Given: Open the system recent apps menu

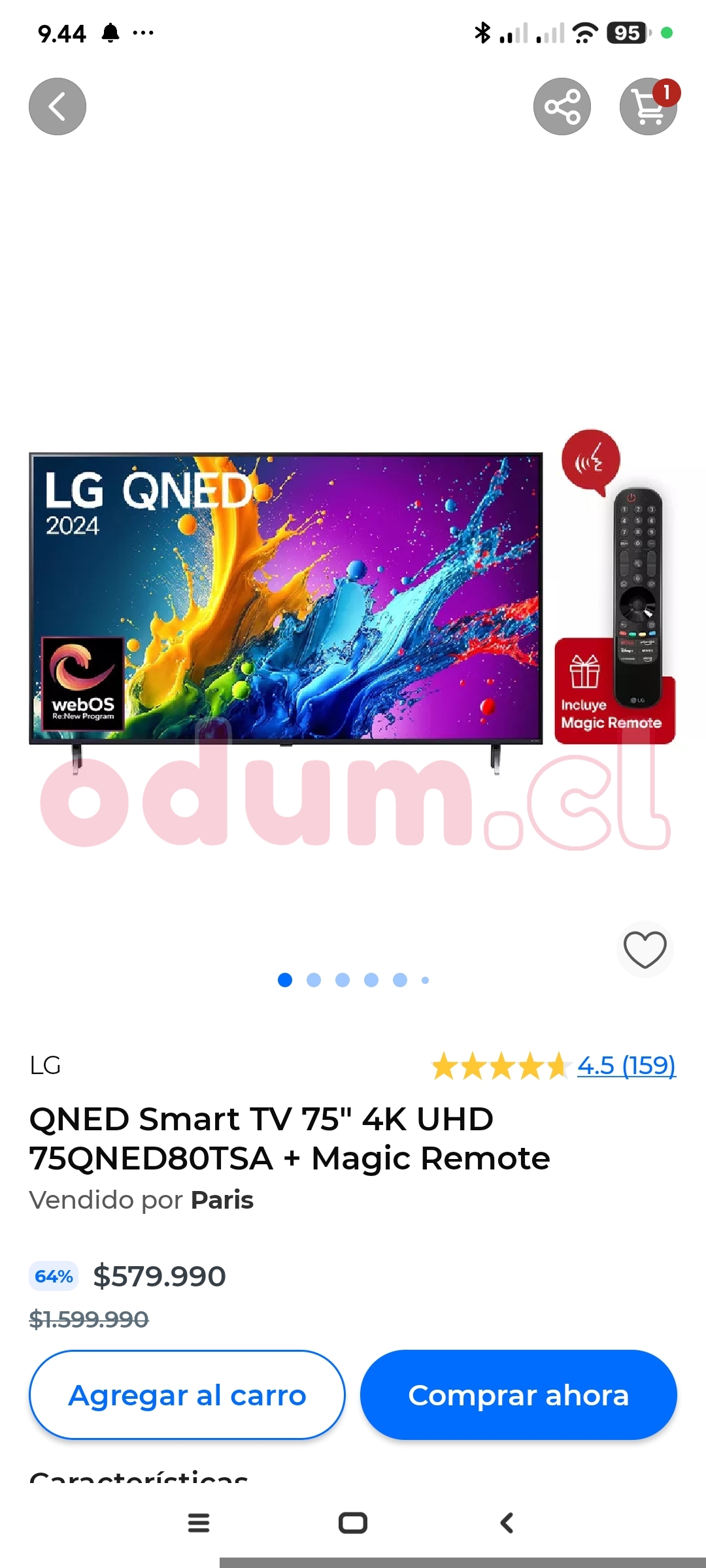Looking at the screenshot, I should [199, 1523].
